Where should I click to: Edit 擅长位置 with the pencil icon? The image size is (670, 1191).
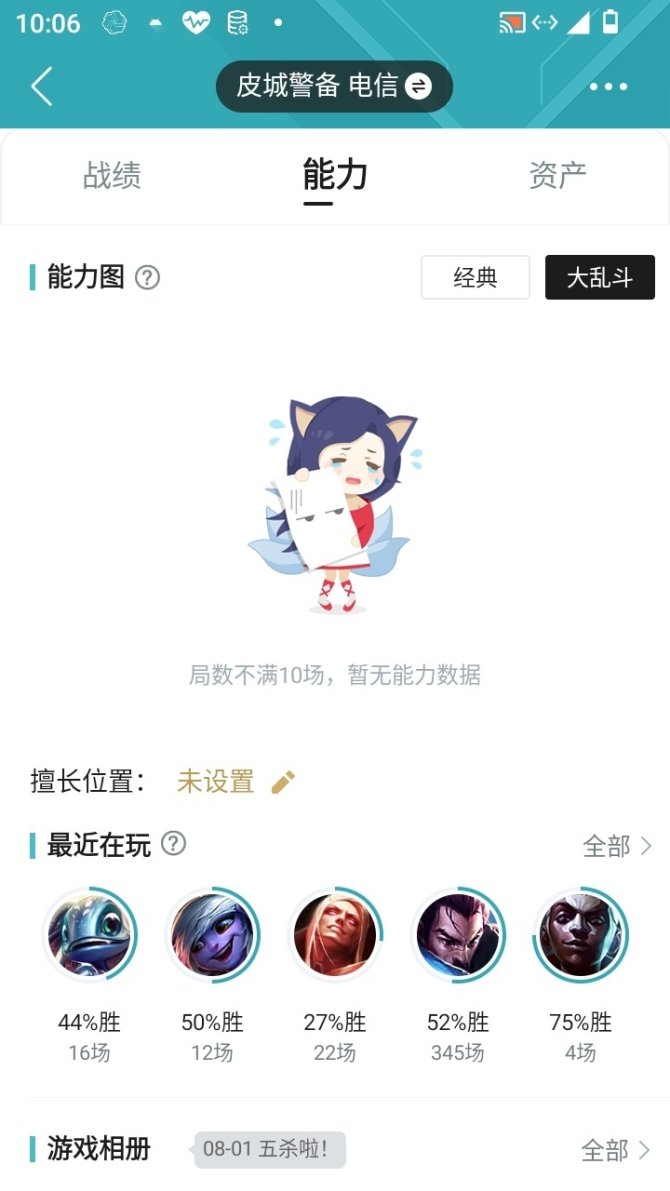283,782
